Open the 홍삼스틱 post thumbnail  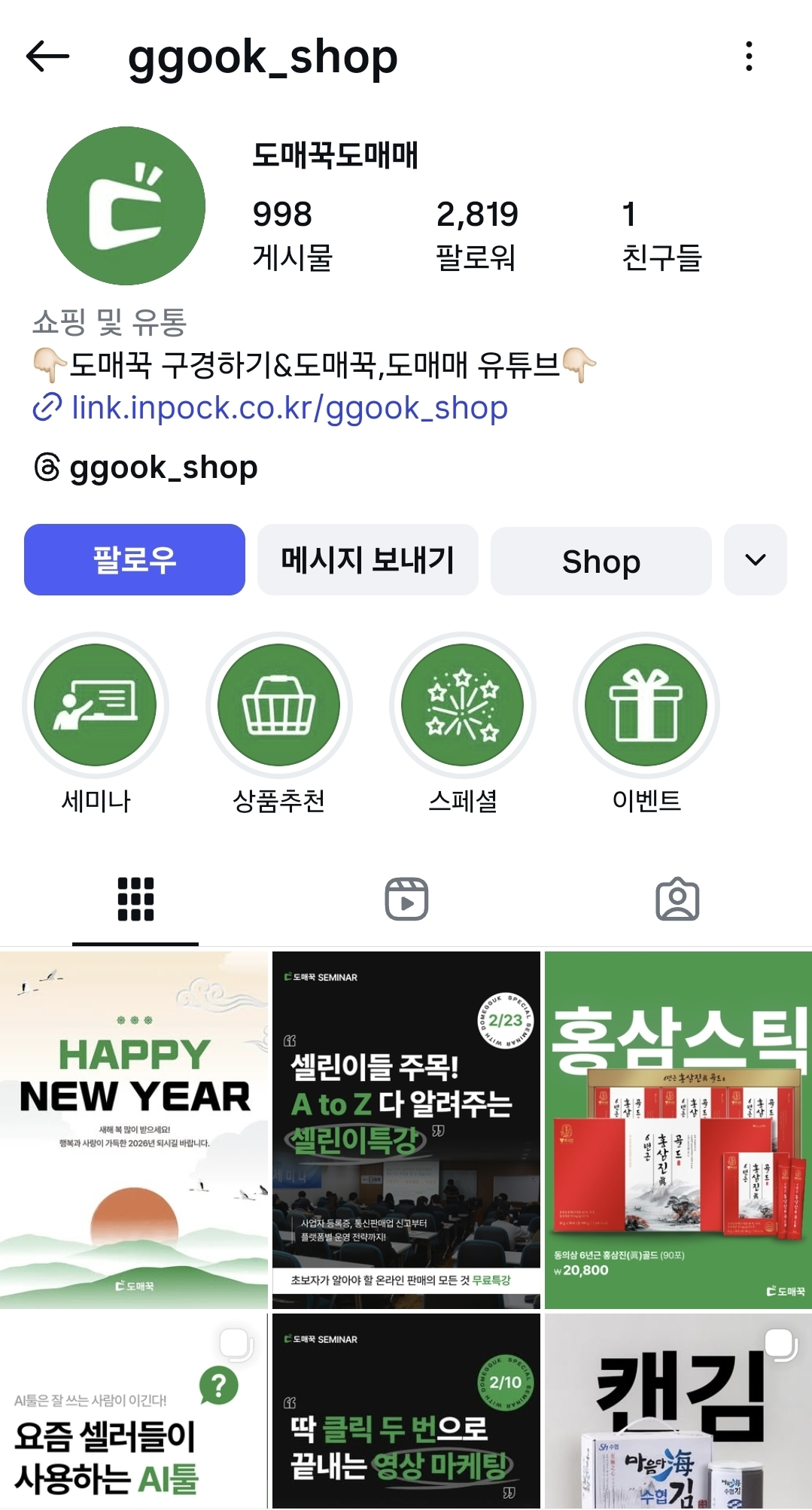coord(676,1122)
